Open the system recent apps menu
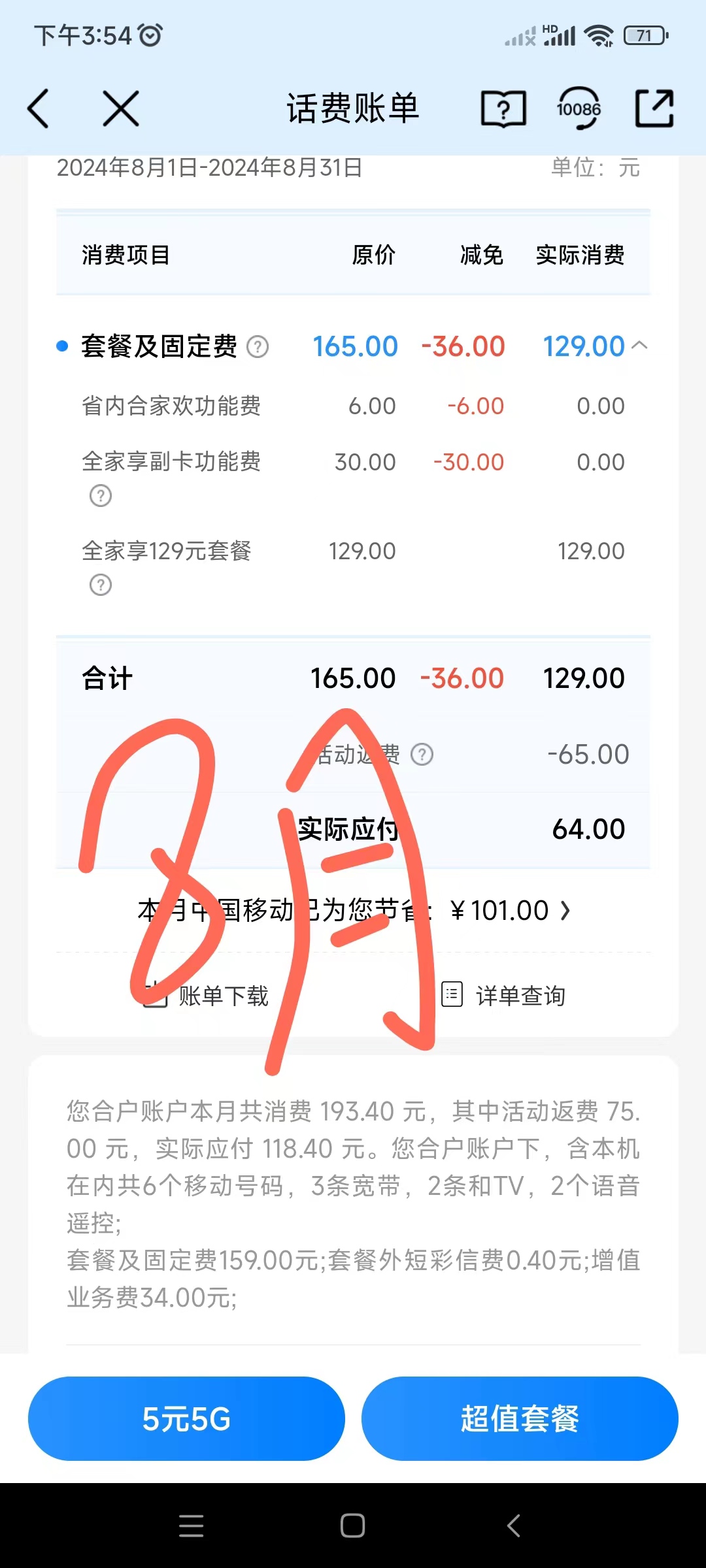This screenshot has width=706, height=1568. tap(191, 1526)
